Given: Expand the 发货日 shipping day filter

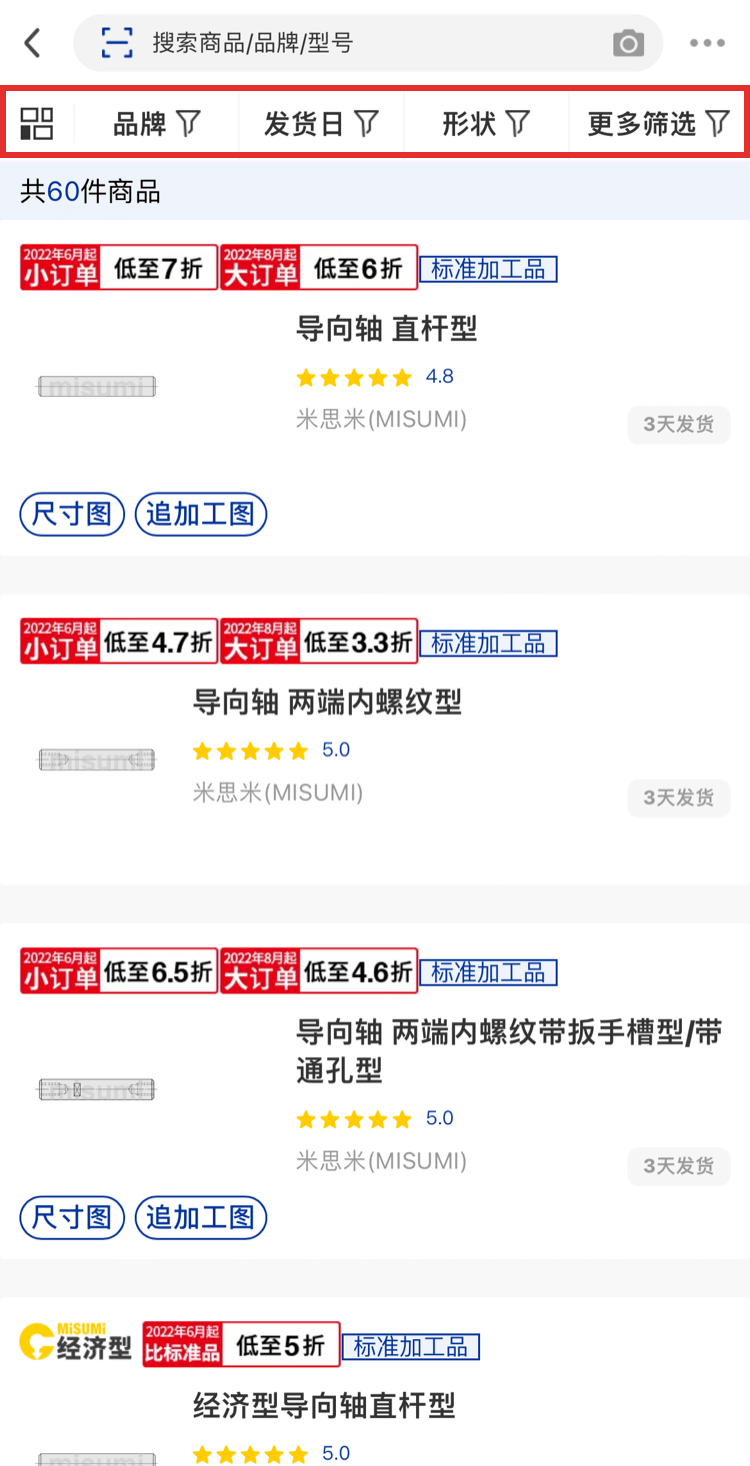Looking at the screenshot, I should (321, 124).
